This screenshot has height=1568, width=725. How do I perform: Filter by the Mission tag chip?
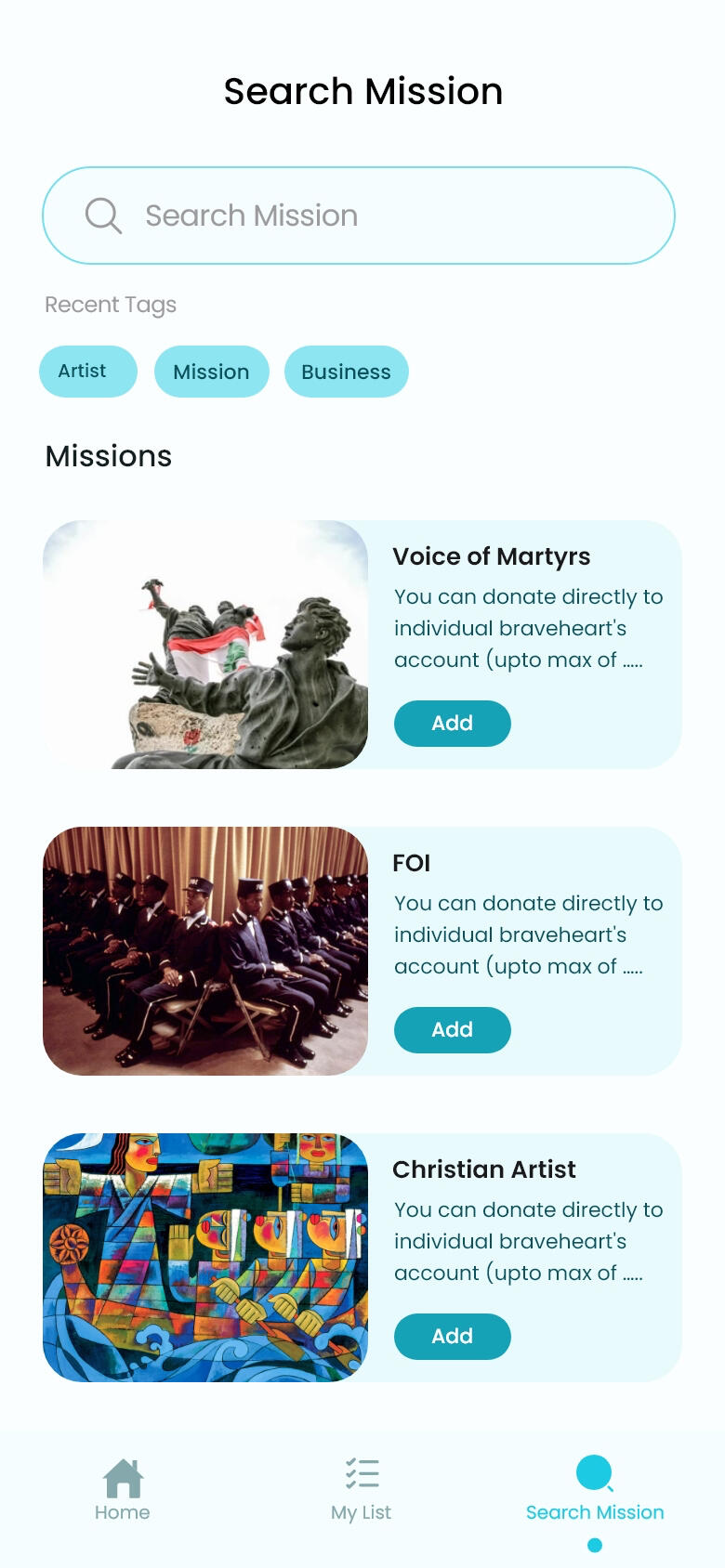(x=211, y=372)
